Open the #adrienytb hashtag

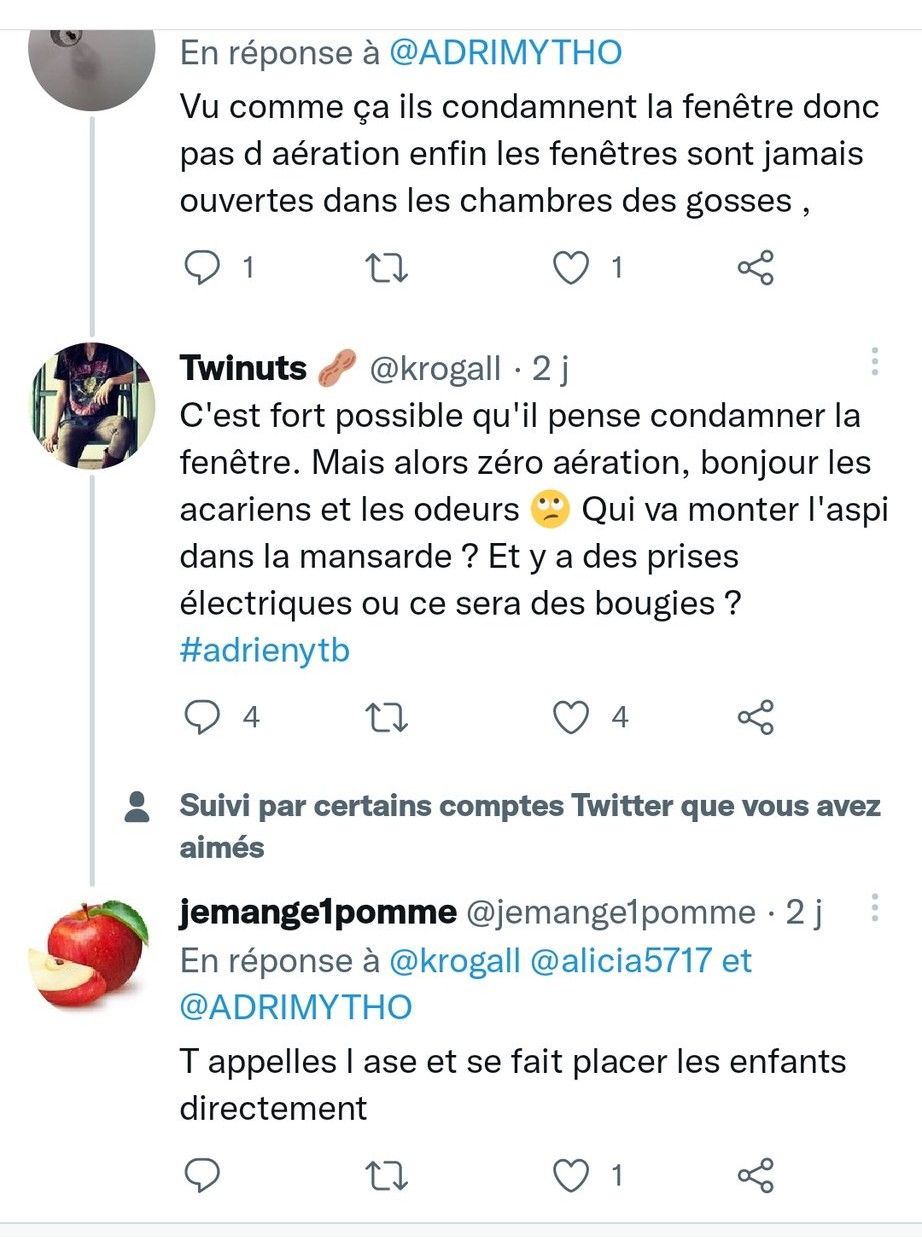(265, 651)
